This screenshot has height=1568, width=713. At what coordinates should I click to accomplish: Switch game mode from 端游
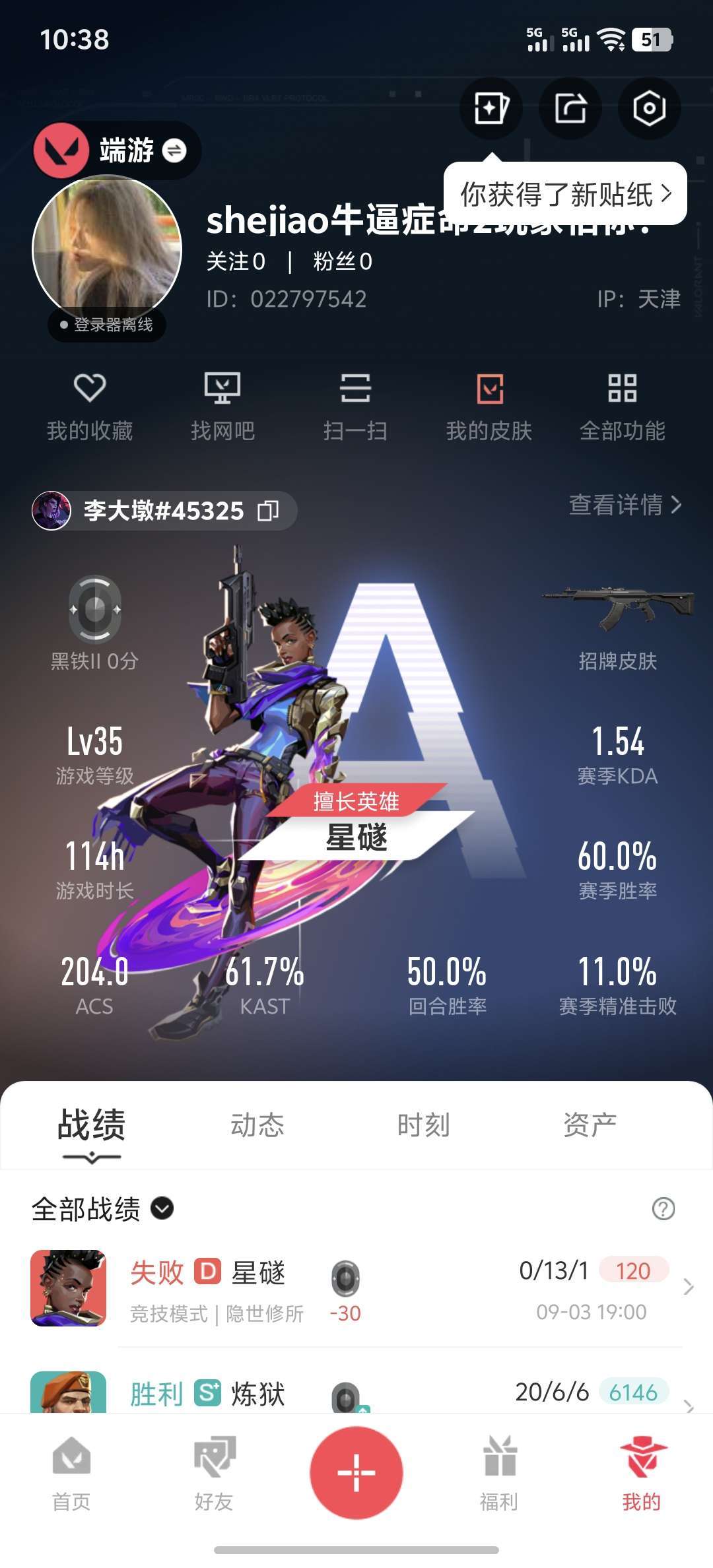coord(174,150)
